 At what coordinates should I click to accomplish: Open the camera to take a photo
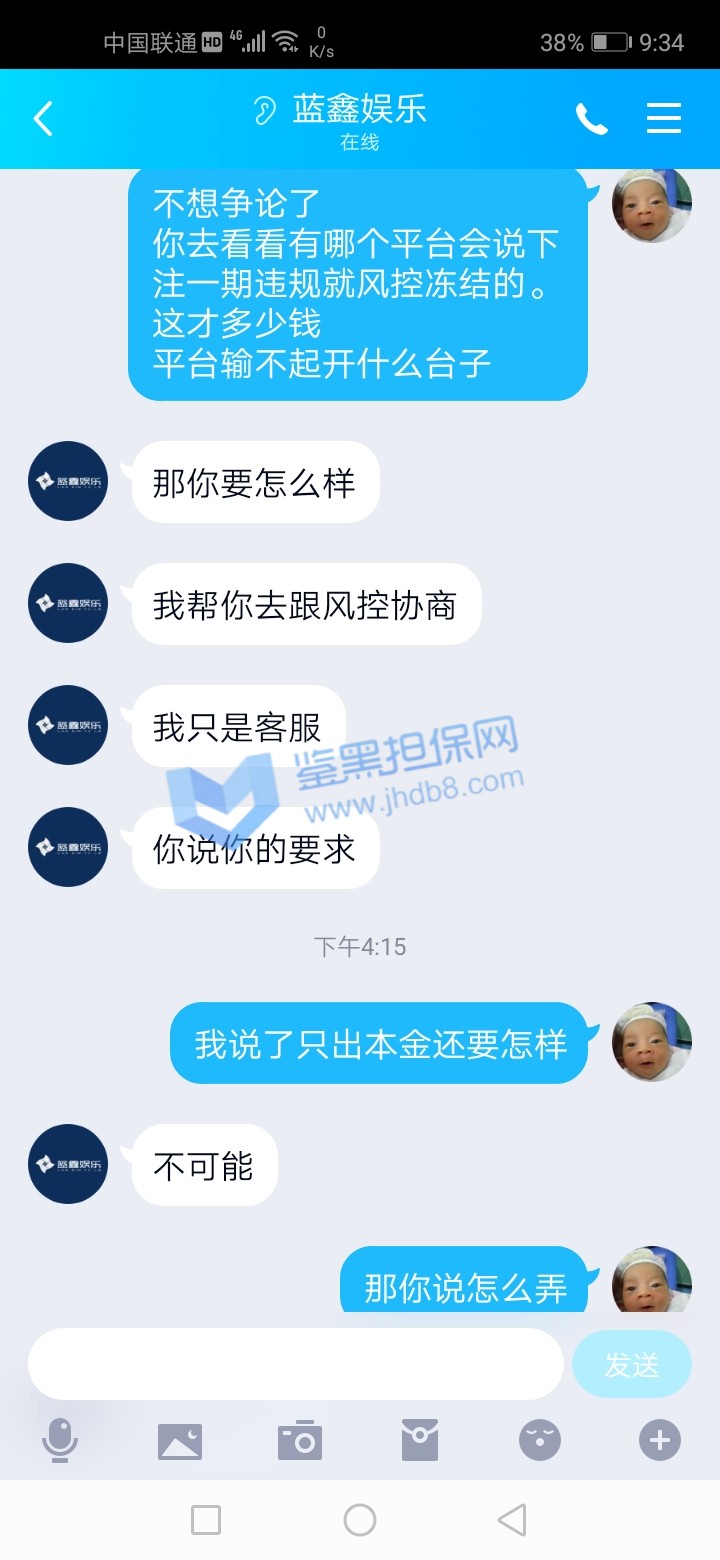[x=300, y=1441]
